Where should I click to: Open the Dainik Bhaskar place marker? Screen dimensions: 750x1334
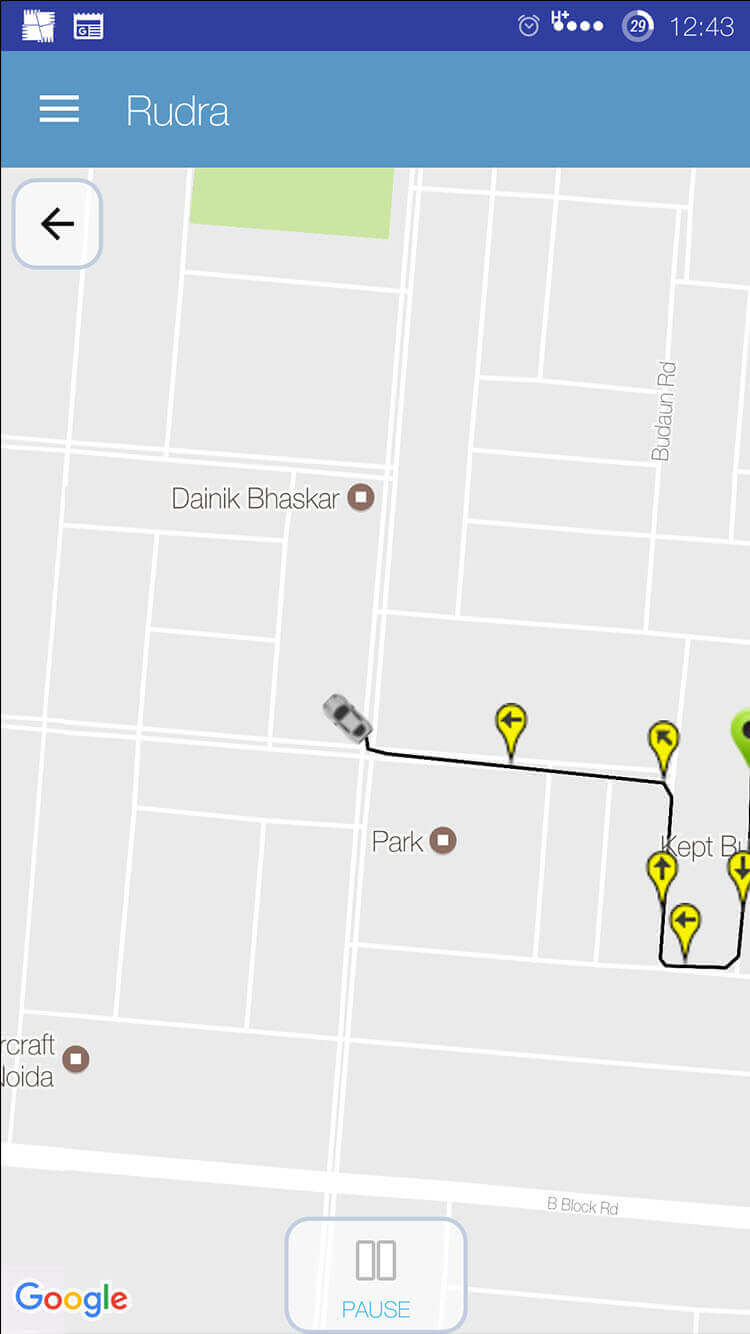(360, 497)
